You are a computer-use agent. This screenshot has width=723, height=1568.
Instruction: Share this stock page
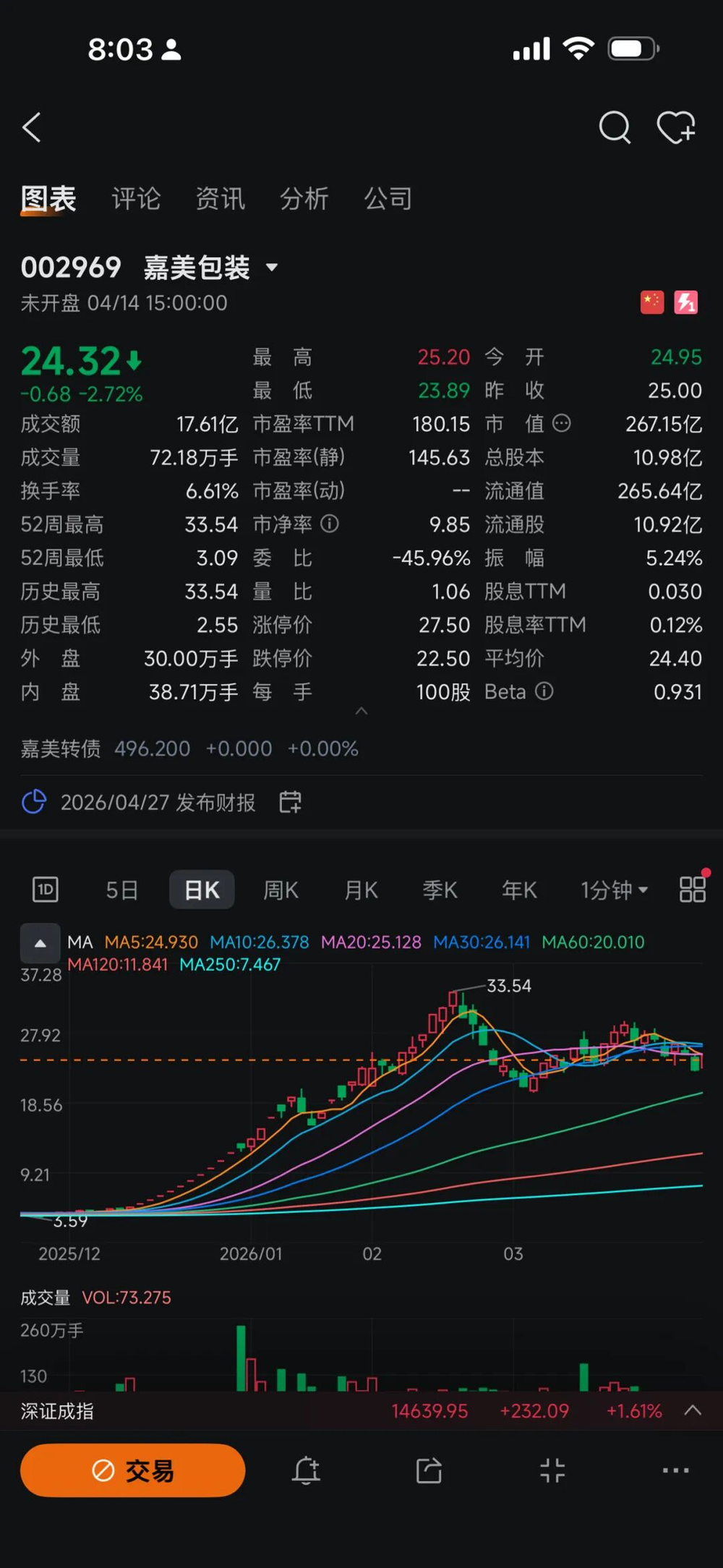(x=429, y=1470)
